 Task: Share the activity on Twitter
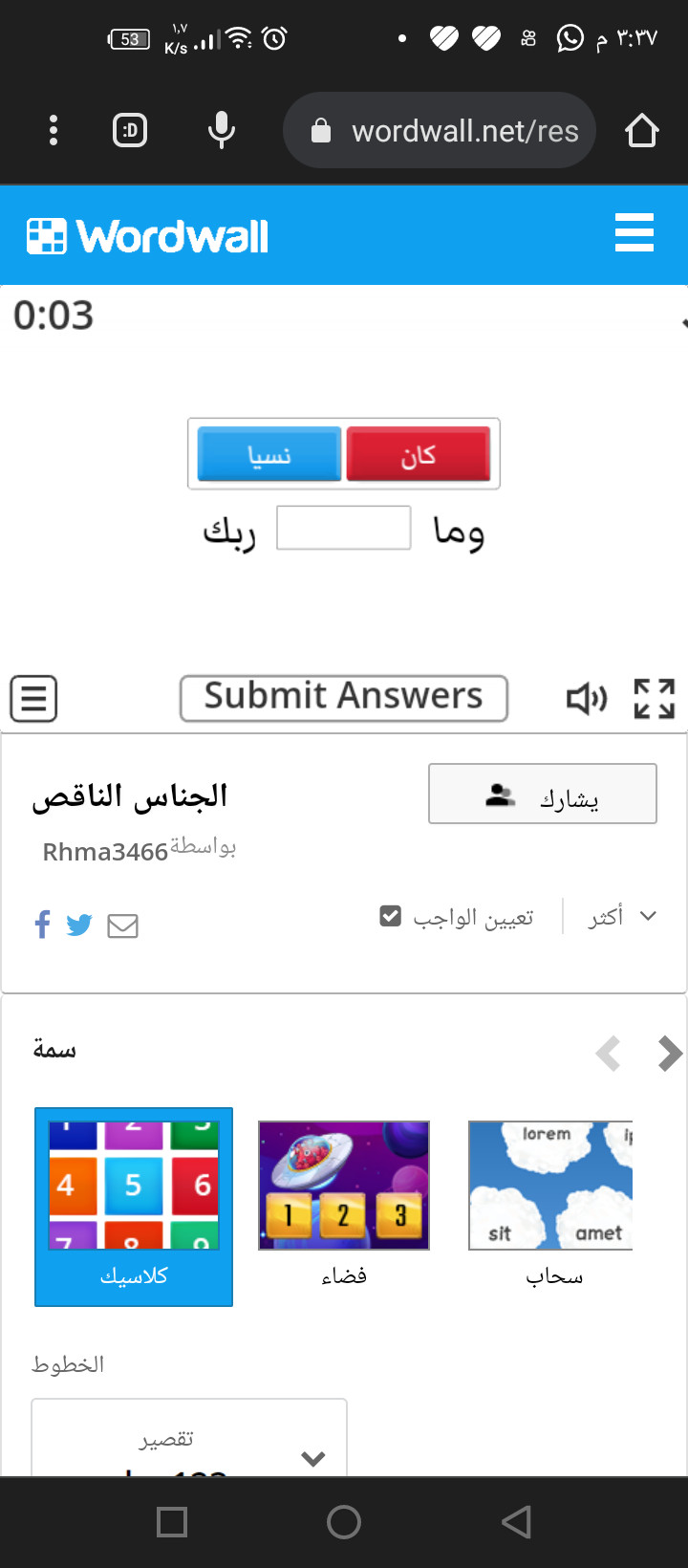(x=79, y=925)
